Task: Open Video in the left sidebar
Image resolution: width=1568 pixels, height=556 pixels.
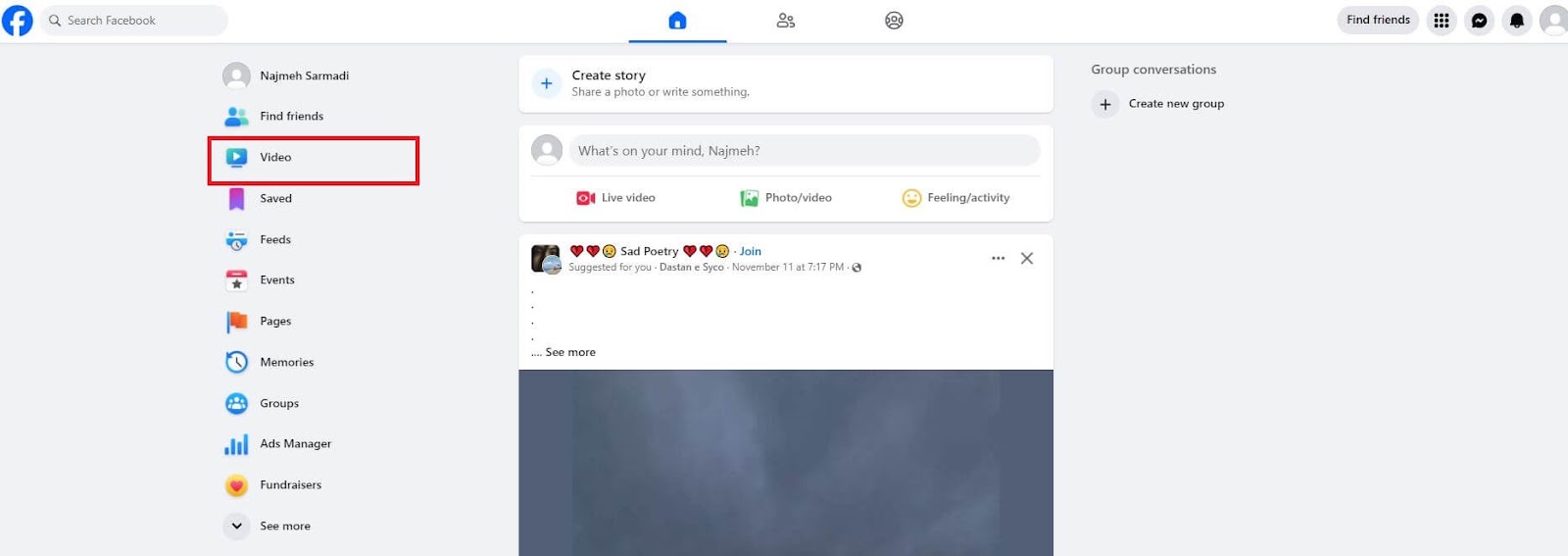Action: pyautogui.click(x=275, y=158)
